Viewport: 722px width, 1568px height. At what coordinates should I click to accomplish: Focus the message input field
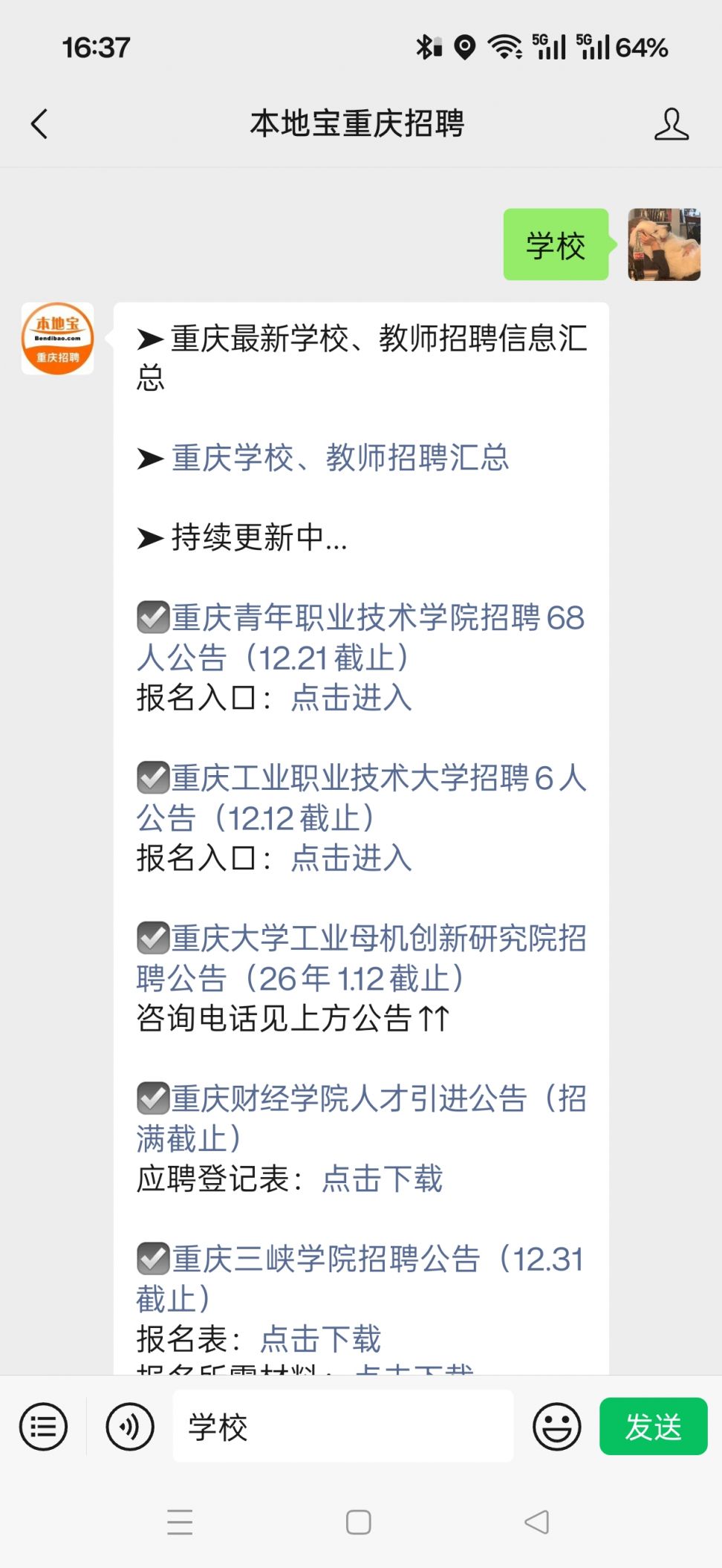point(342,1426)
